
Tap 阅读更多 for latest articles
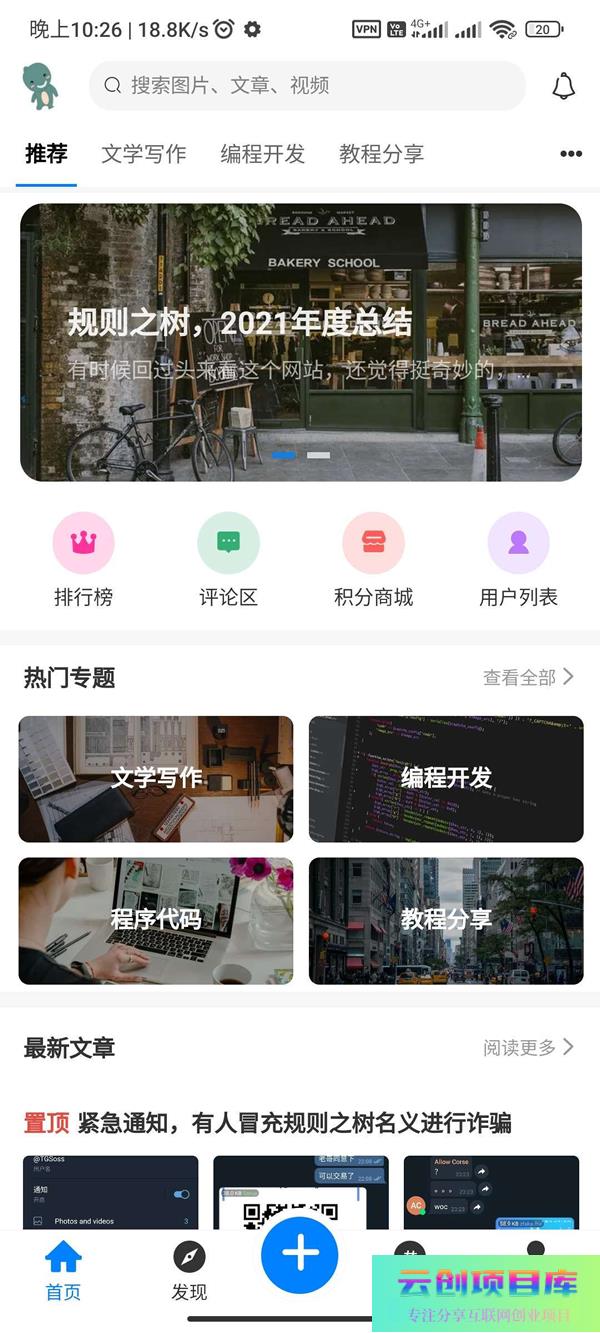point(528,1047)
